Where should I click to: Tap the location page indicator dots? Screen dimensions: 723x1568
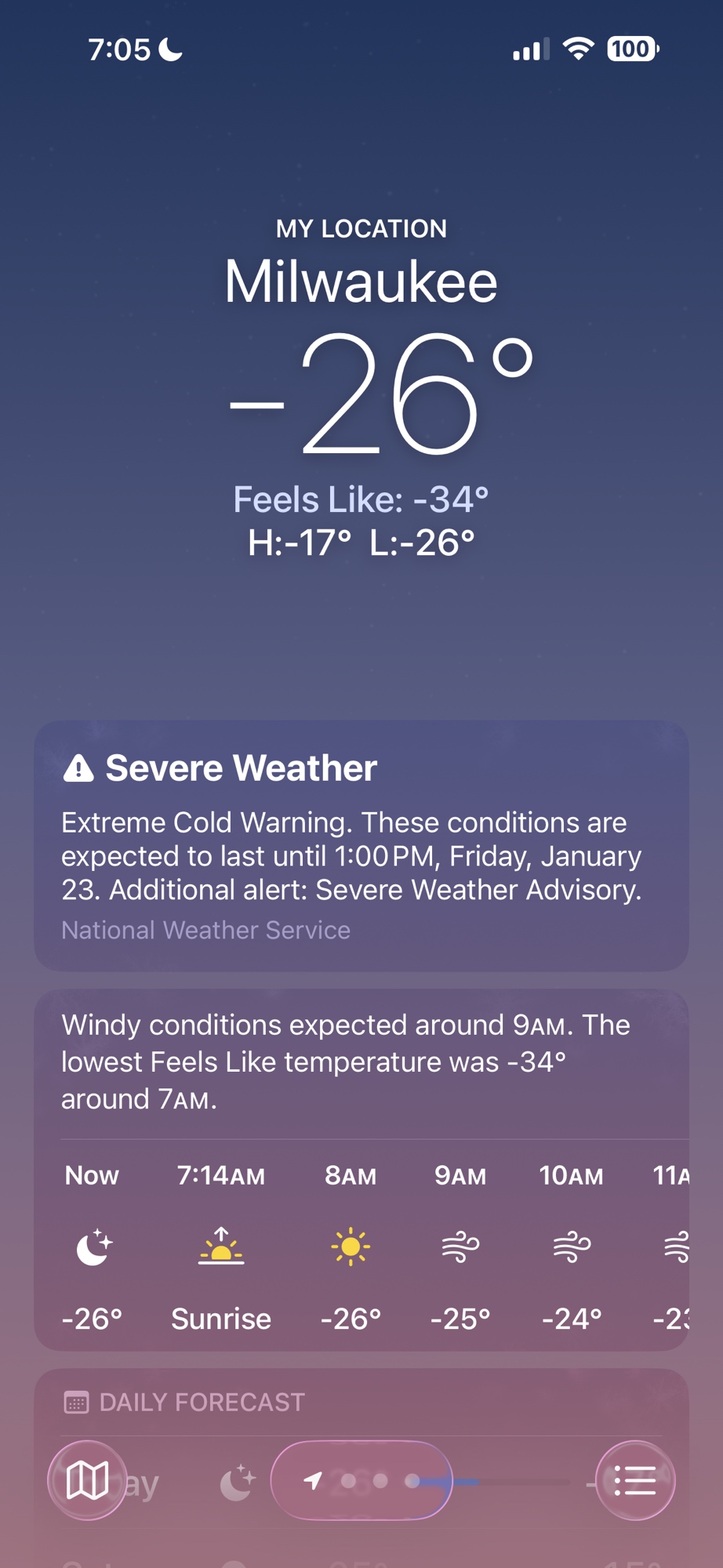point(361,1480)
